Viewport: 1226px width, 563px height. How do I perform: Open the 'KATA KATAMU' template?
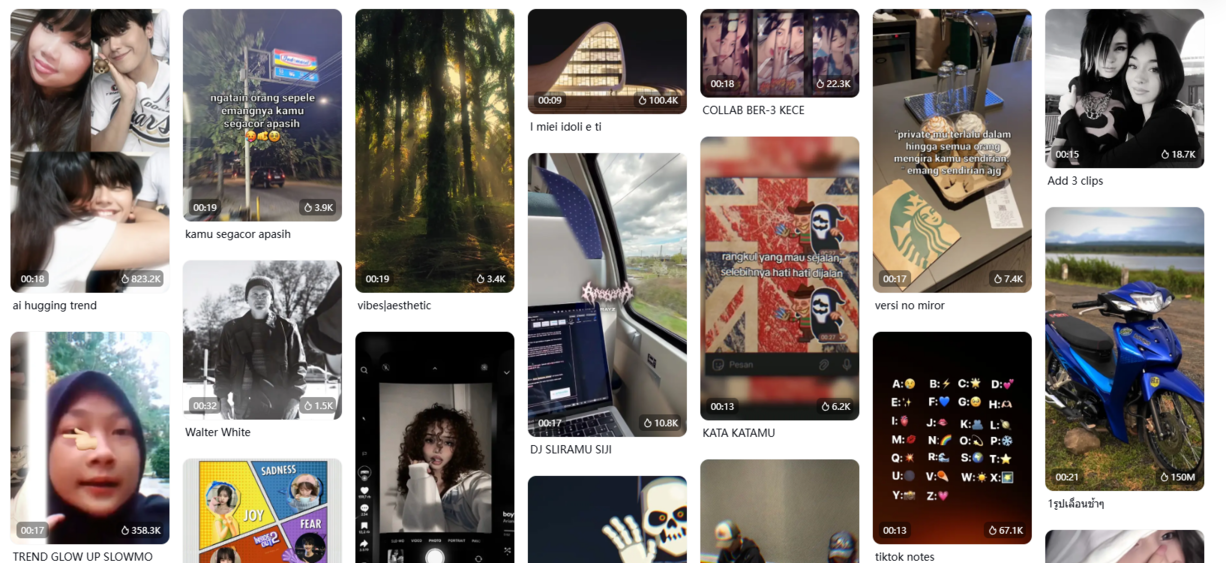click(x=779, y=278)
